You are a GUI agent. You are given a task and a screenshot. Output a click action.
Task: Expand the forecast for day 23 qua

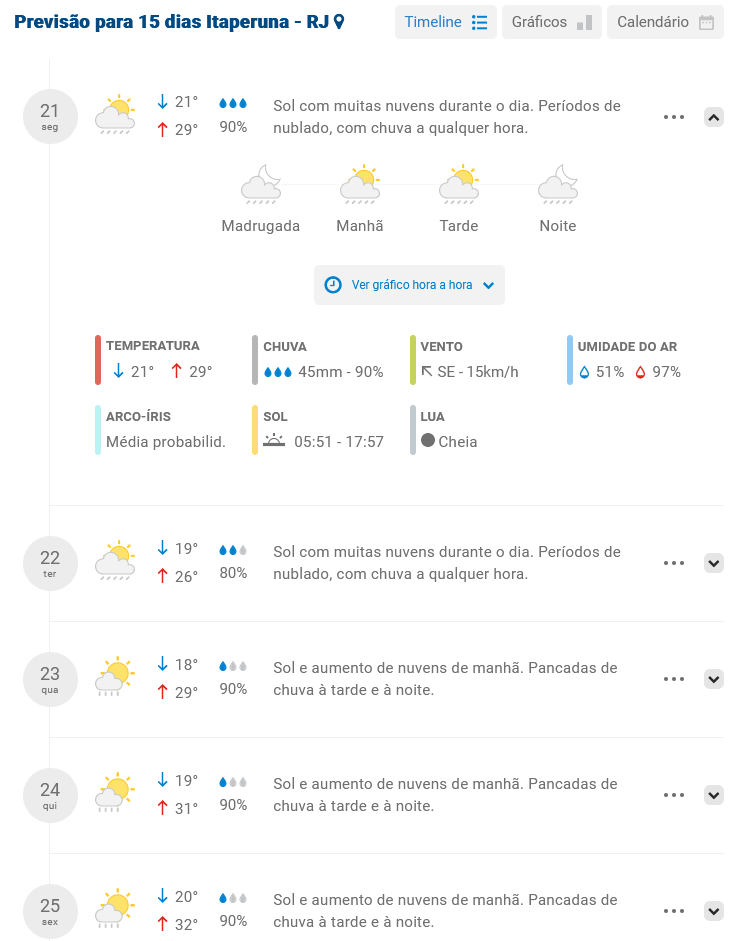click(x=714, y=679)
